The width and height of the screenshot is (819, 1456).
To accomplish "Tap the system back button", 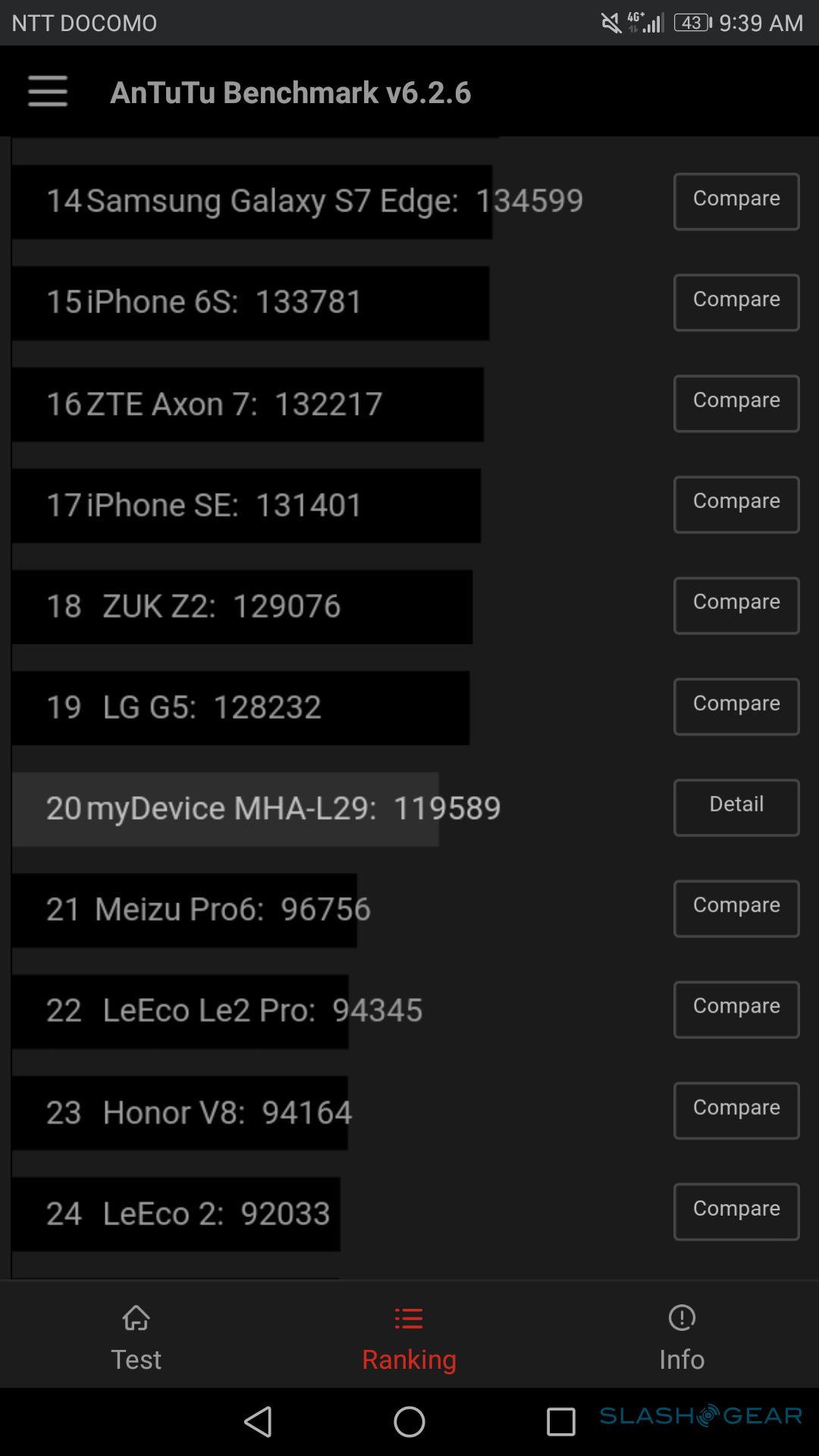I will pos(258,1422).
